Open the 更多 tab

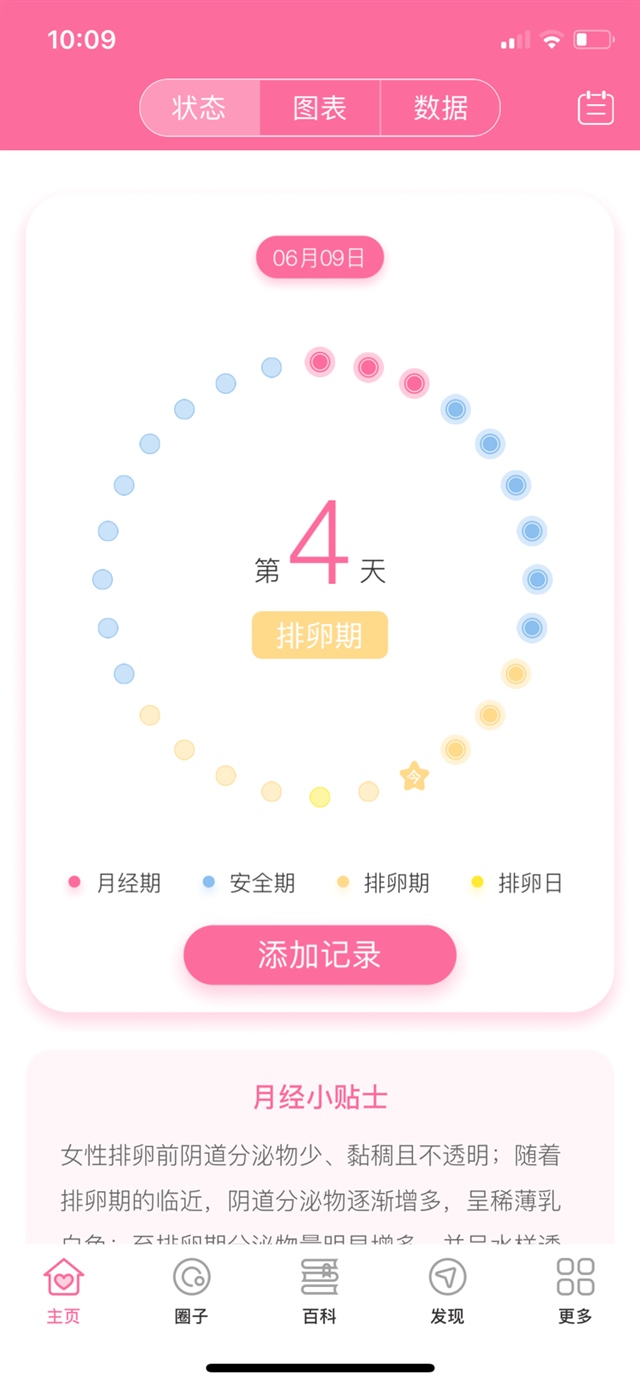575,1290
